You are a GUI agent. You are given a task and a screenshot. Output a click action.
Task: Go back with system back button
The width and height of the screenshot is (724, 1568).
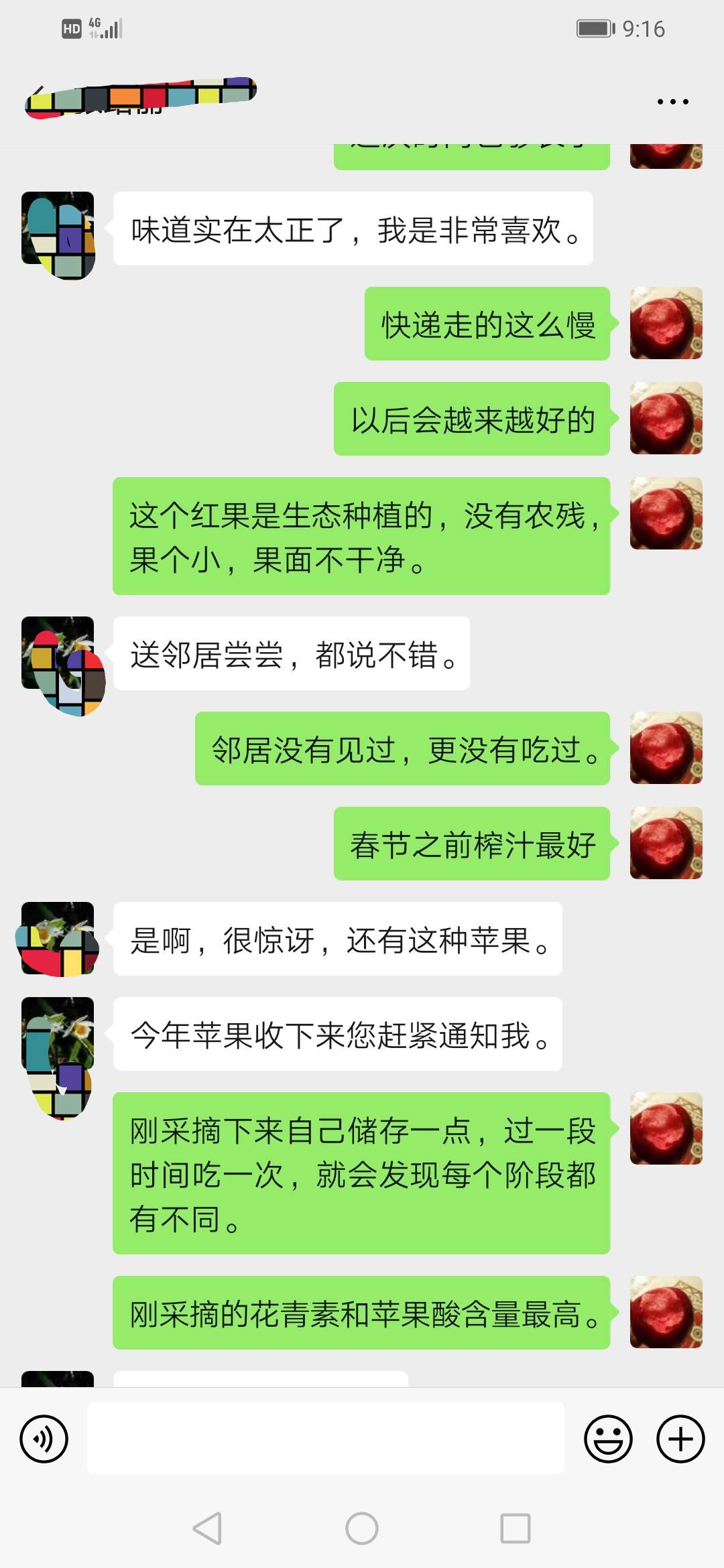207,1528
